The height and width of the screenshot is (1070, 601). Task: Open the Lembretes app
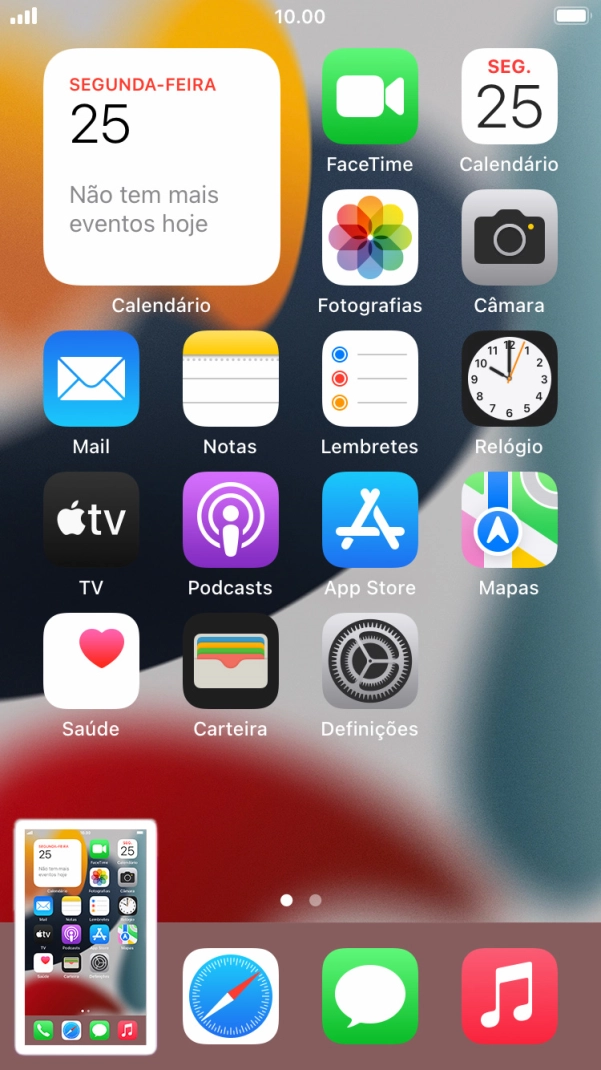370,379
